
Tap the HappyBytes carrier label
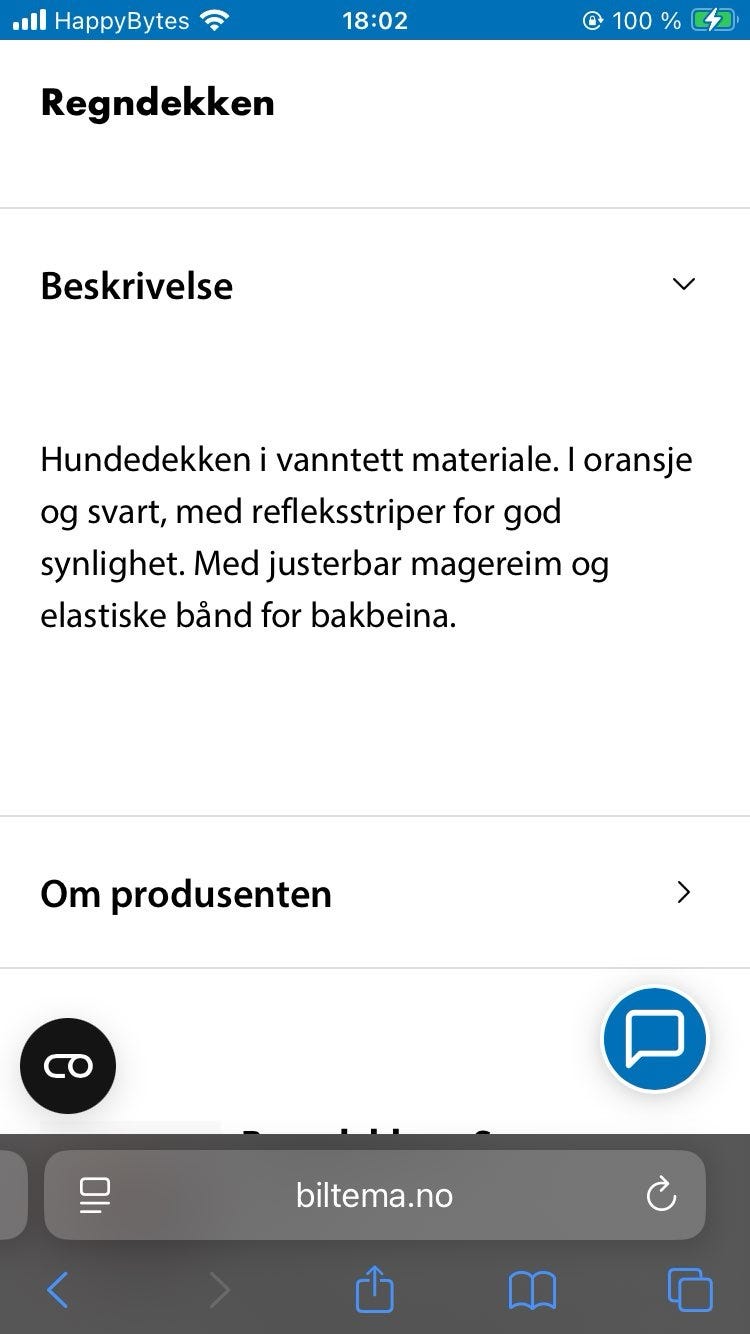pyautogui.click(x=120, y=19)
